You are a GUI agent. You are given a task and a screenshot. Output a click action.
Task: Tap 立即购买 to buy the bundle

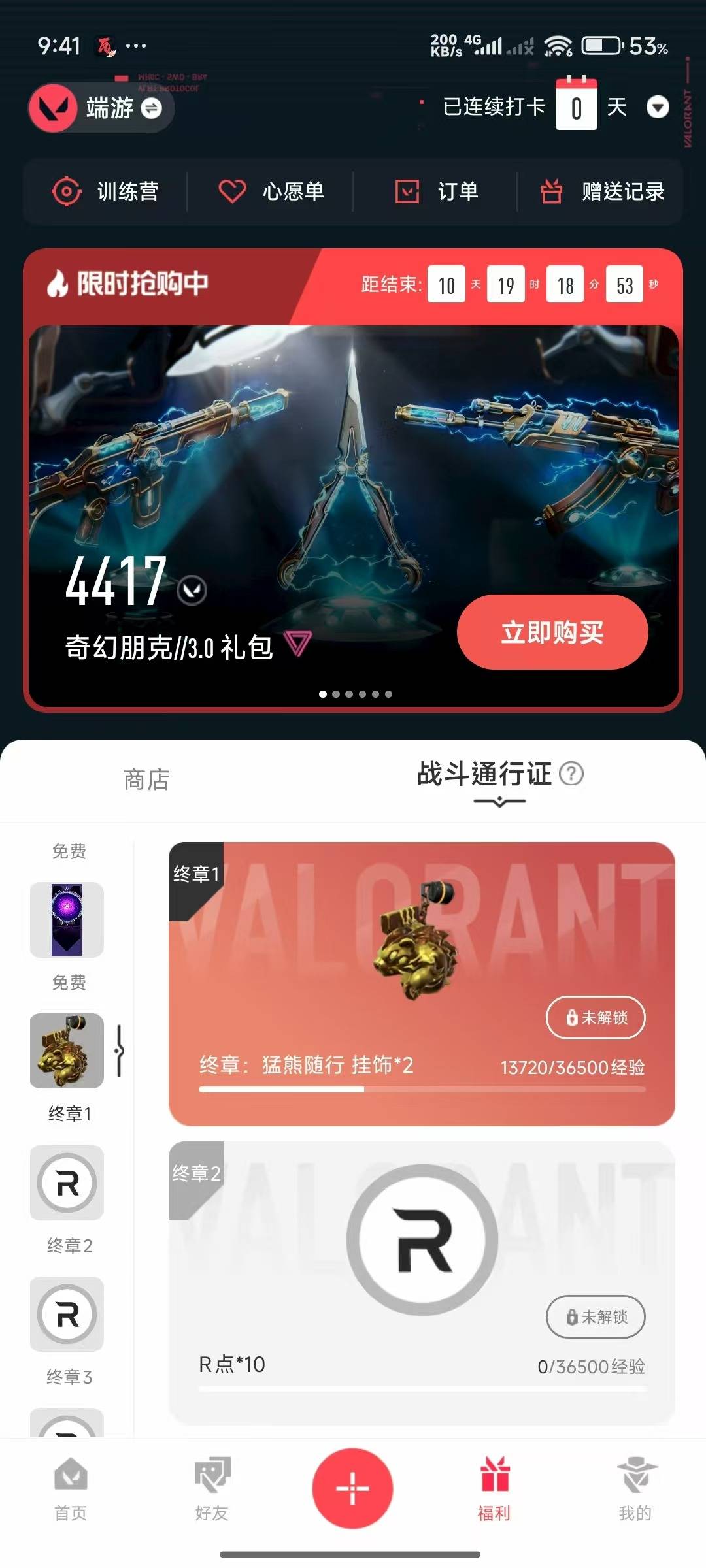pos(552,632)
